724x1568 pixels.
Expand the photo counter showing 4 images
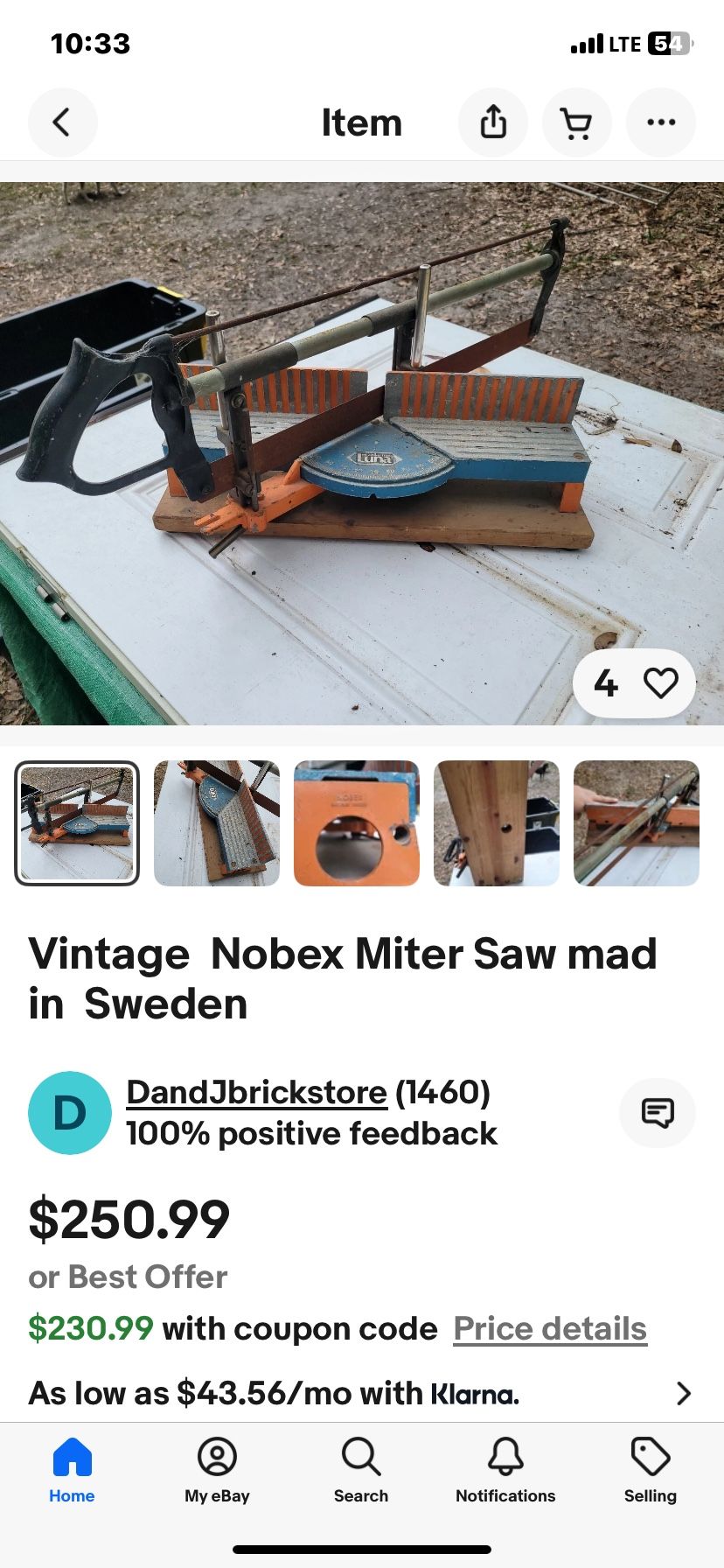[605, 683]
